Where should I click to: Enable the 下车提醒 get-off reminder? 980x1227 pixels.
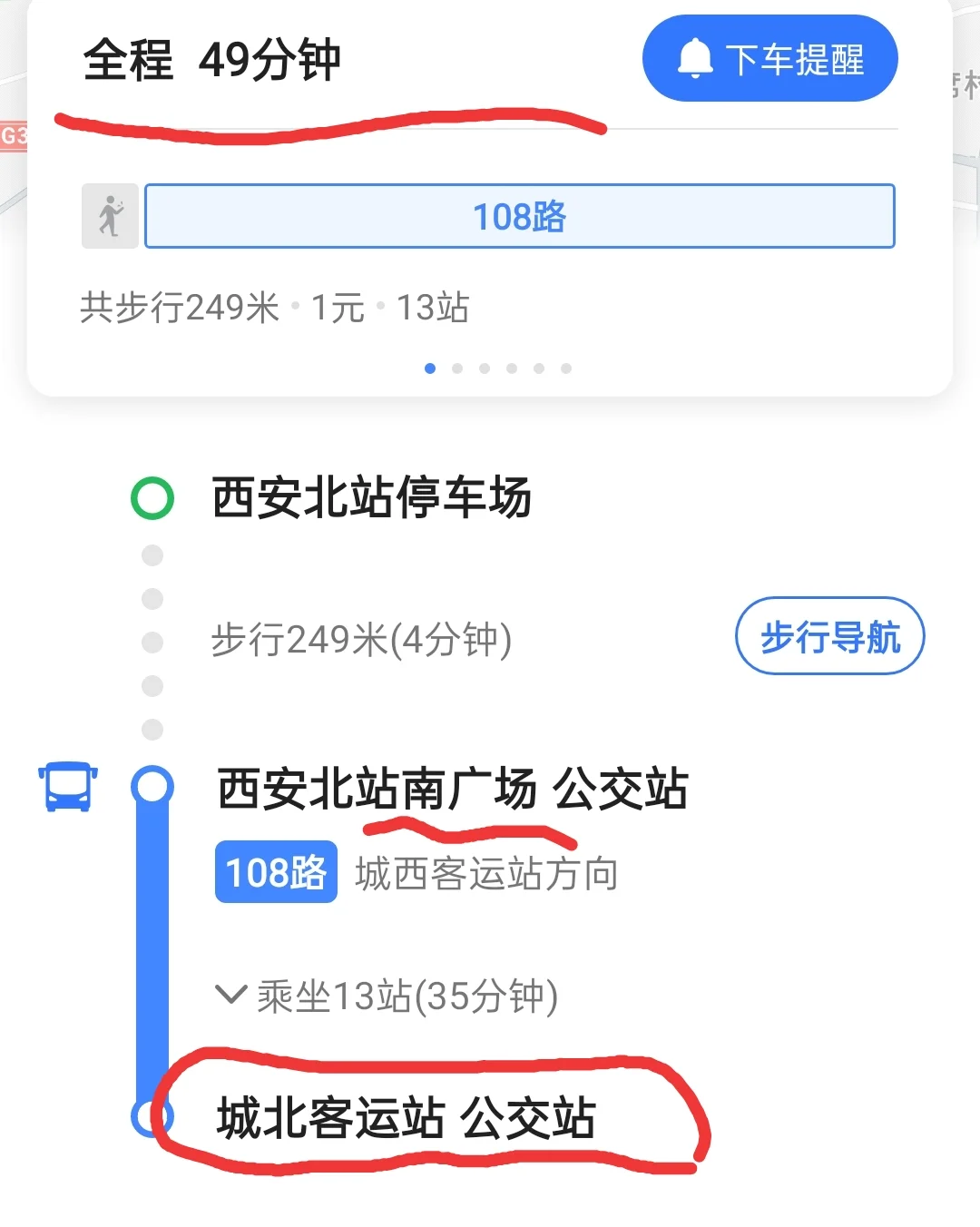coord(769,57)
